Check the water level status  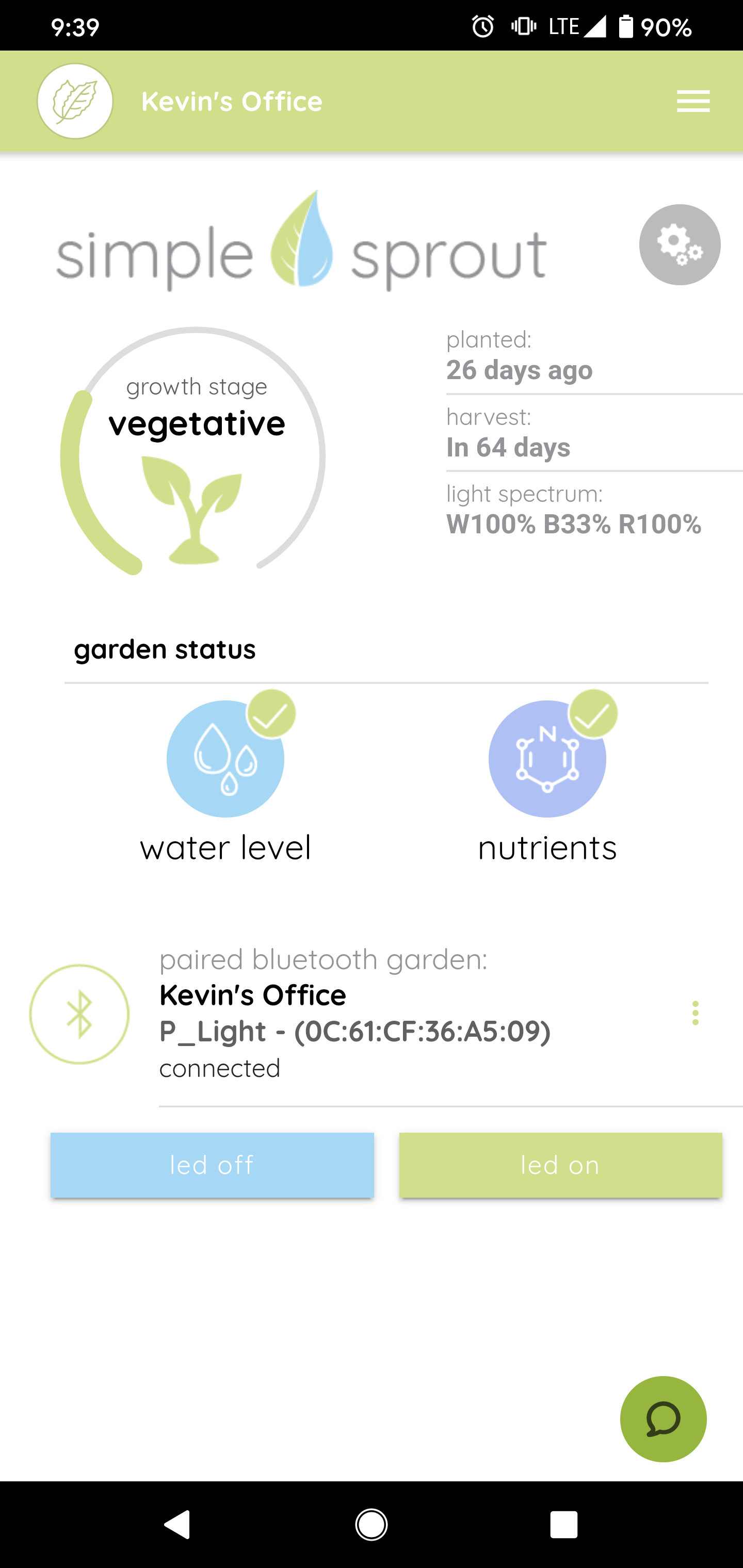(x=225, y=758)
